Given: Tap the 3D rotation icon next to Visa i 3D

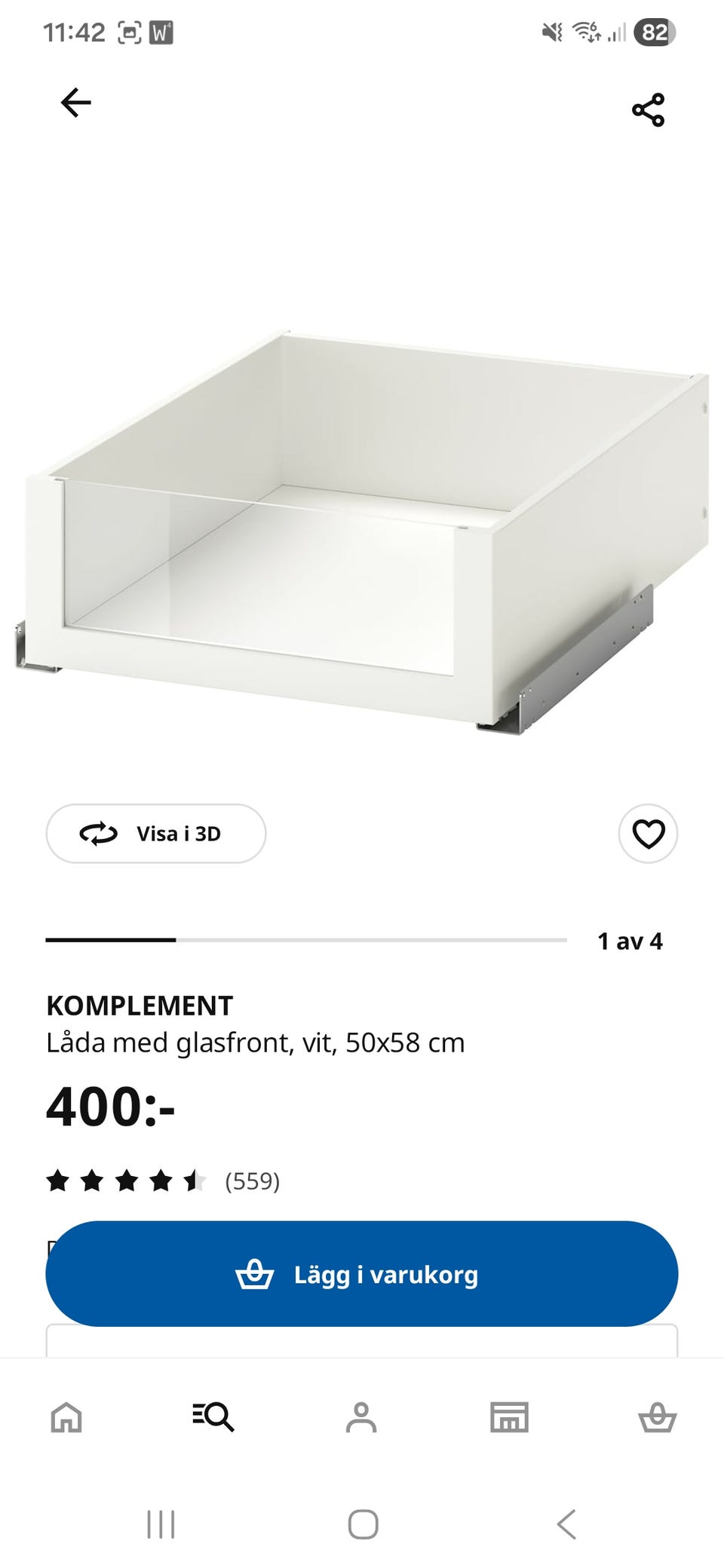Looking at the screenshot, I should [97, 834].
